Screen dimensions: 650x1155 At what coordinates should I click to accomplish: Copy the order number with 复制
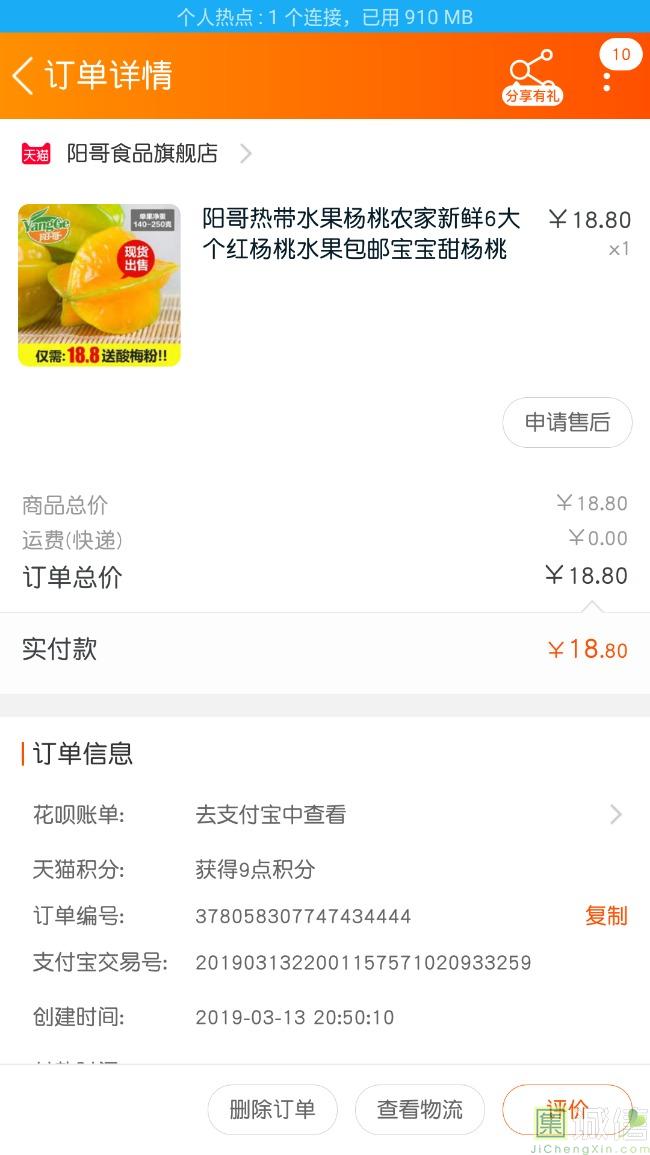coord(606,915)
